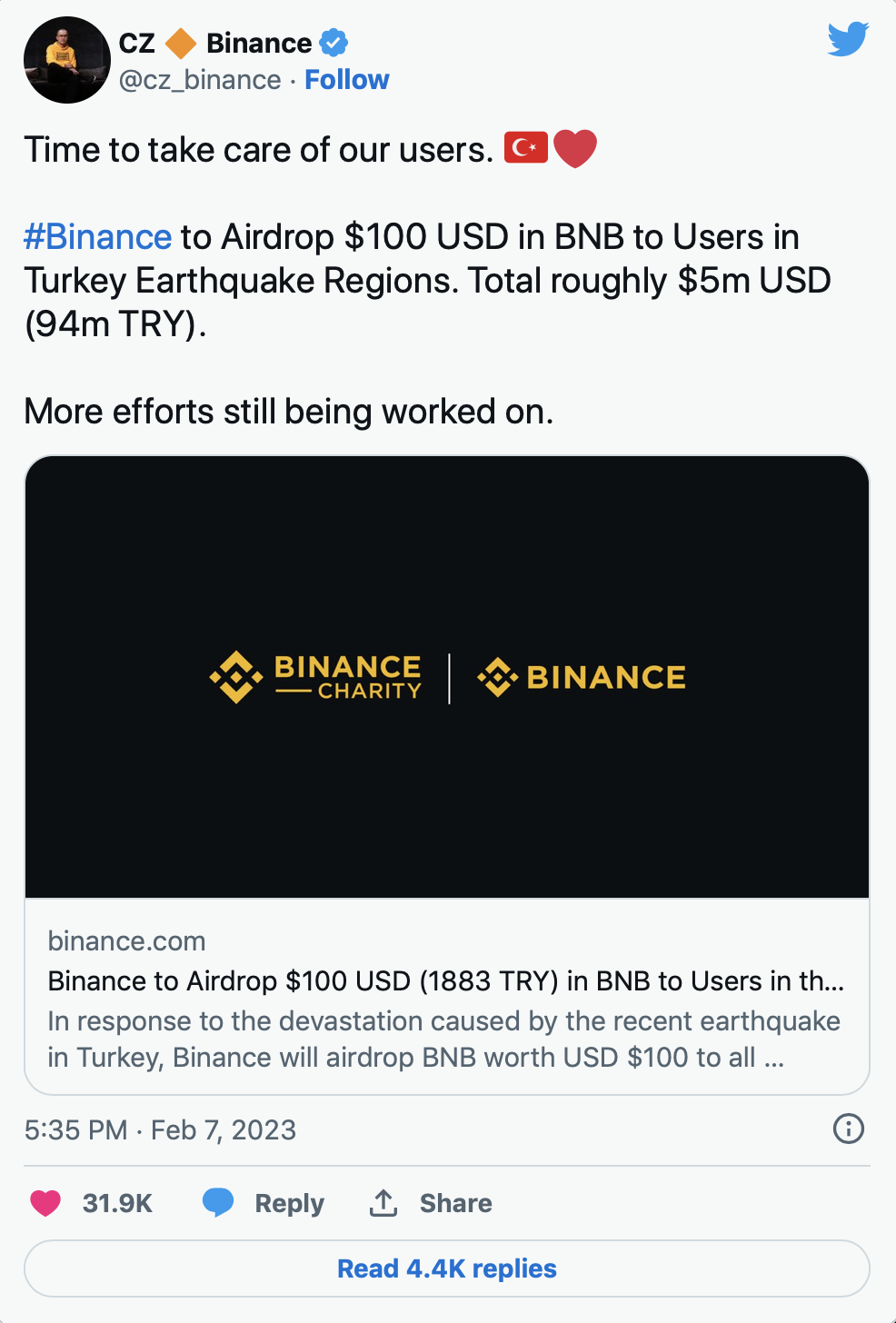This screenshot has width=896, height=1323.
Task: Open the binance.com airdrop link card
Action: (x=447, y=774)
